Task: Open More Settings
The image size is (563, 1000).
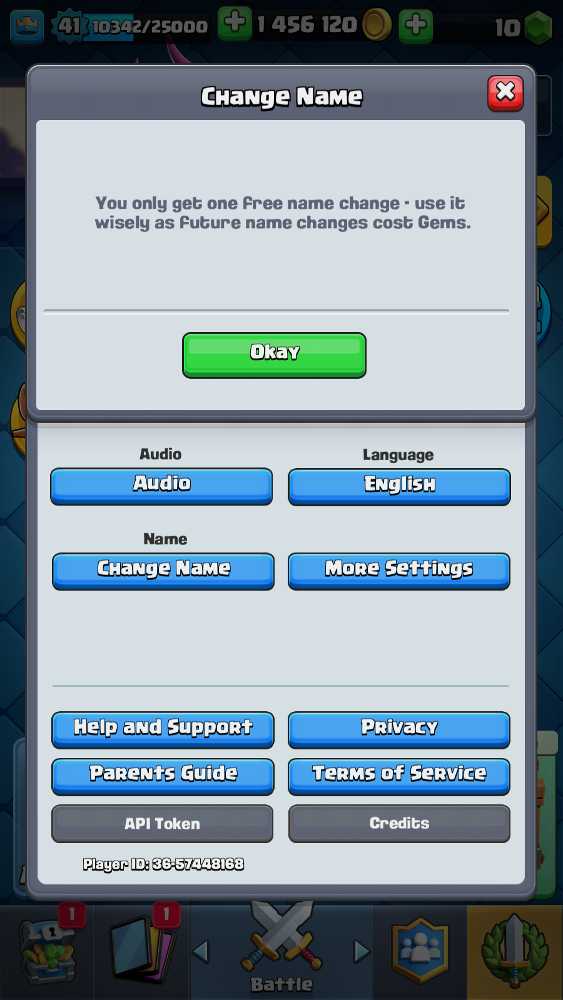Action: pos(399,571)
